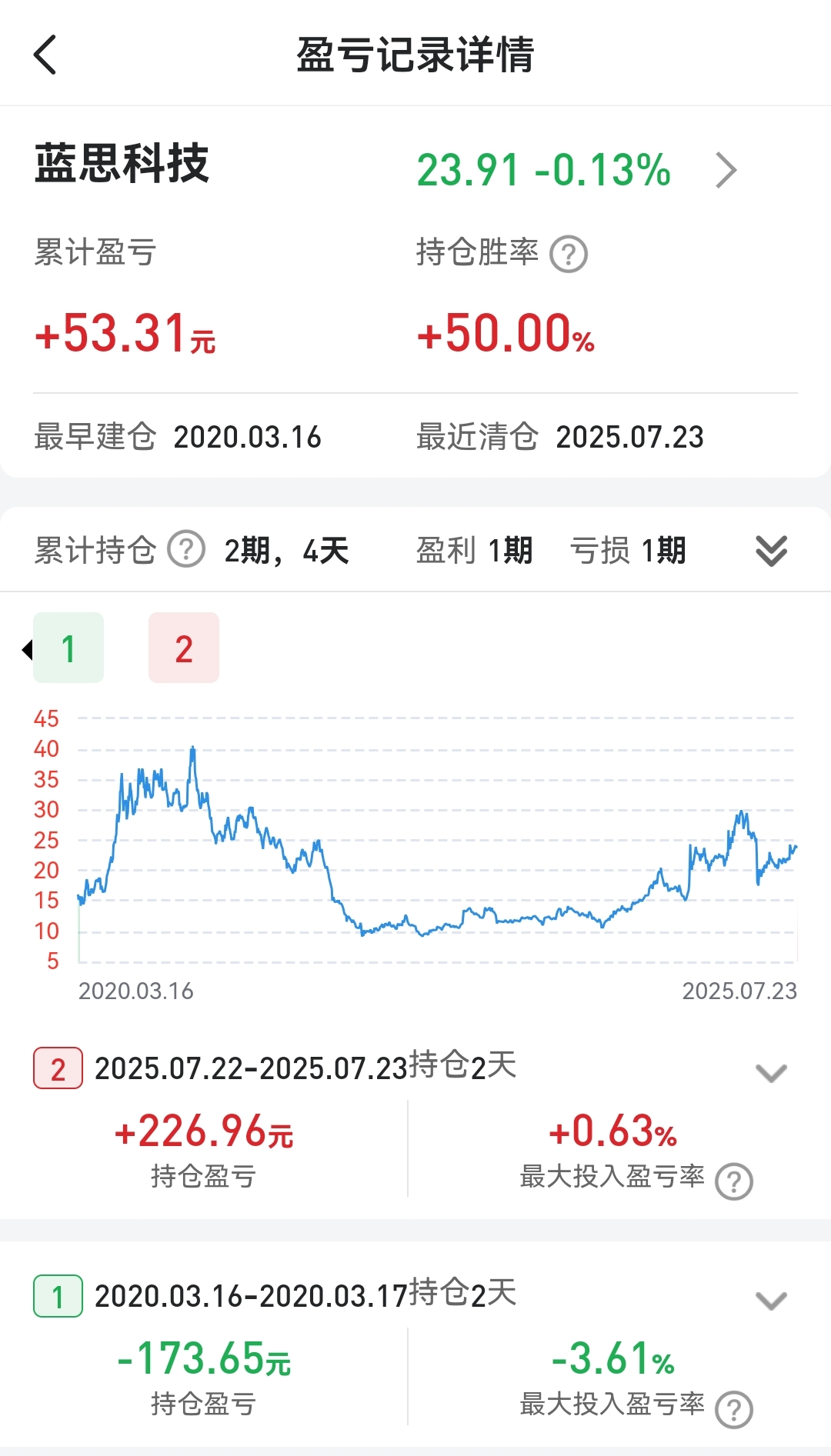Viewport: 831px width, 1456px height.
Task: Open the 蓝思科技 stock quote arrow
Action: [726, 170]
